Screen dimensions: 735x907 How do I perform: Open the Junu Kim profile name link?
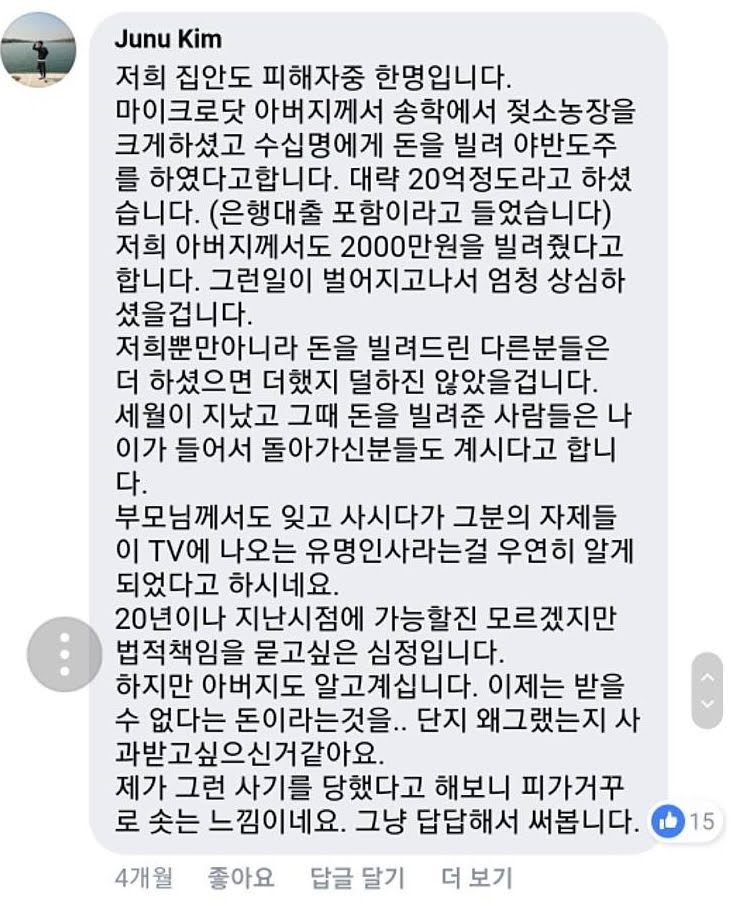[168, 39]
